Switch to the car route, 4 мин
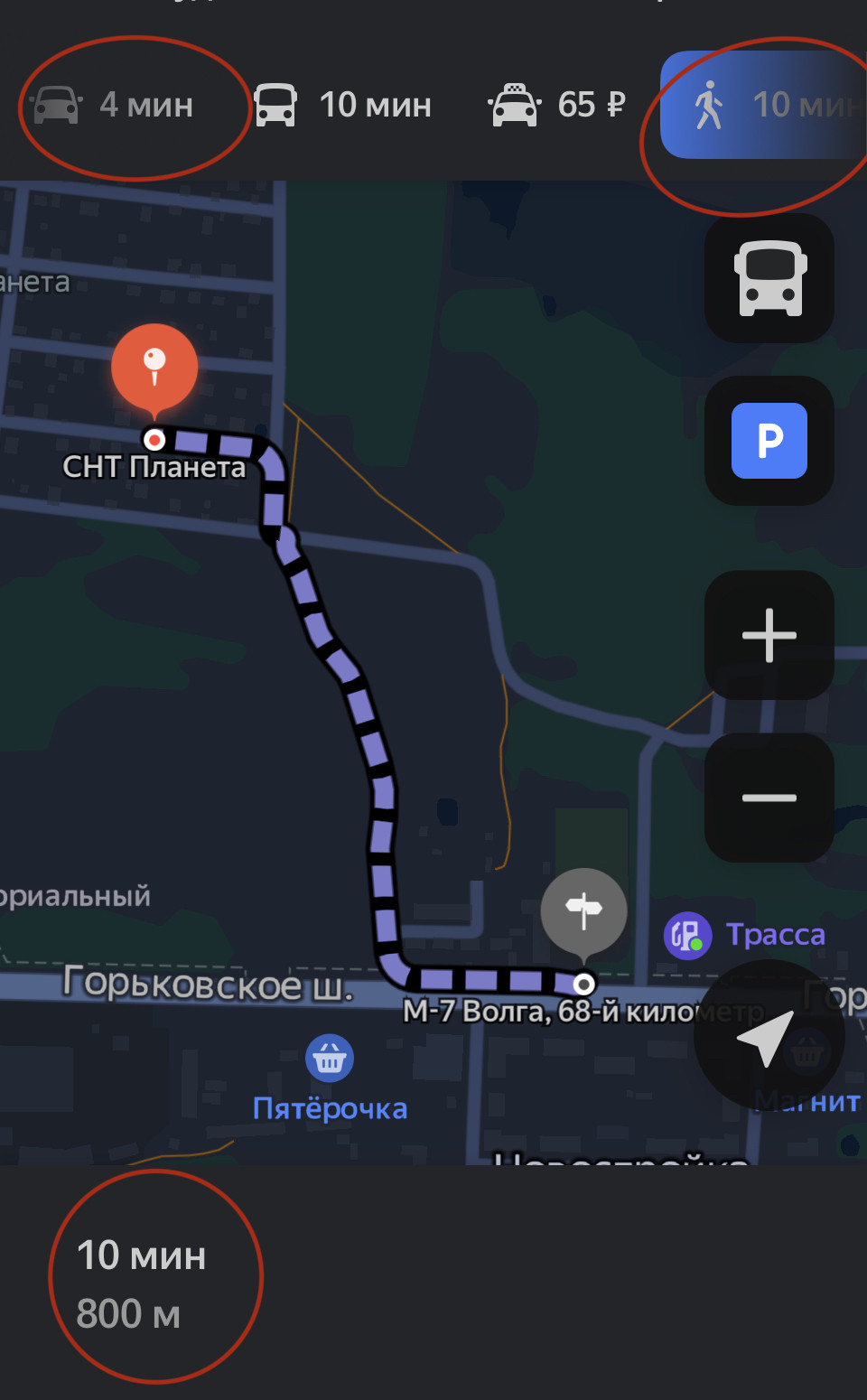The height and width of the screenshot is (1400, 867). coord(113,105)
